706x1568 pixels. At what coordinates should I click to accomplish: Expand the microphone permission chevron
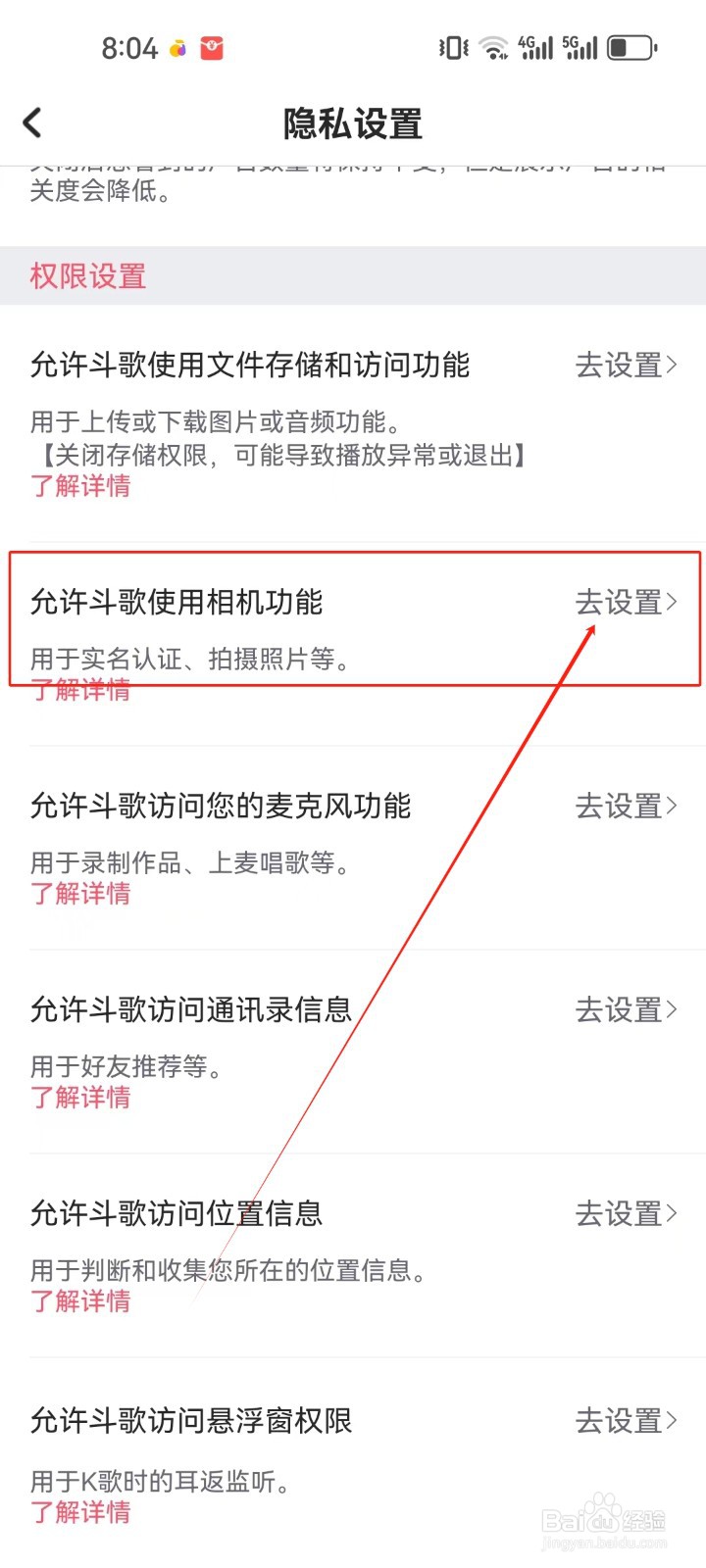point(673,807)
